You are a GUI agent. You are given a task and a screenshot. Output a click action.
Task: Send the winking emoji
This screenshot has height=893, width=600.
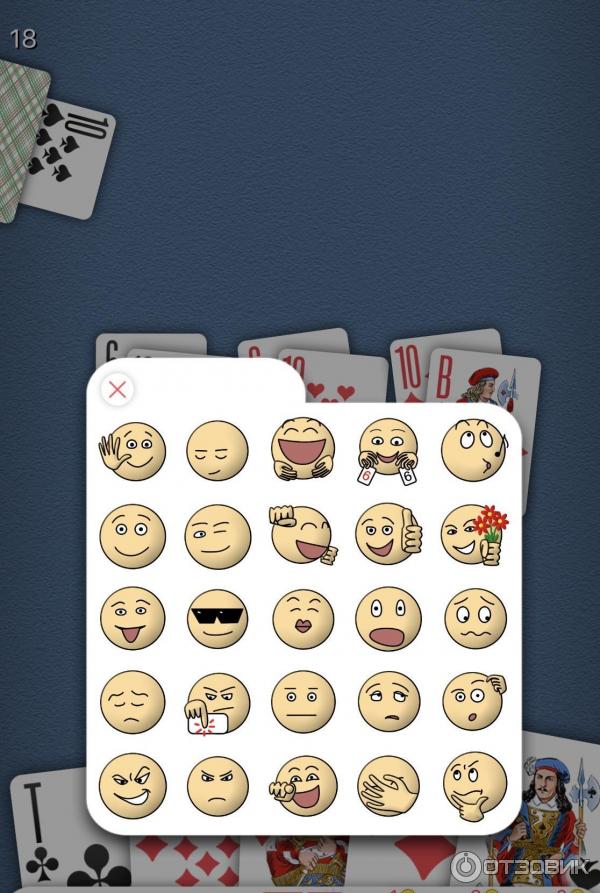[x=217, y=536]
